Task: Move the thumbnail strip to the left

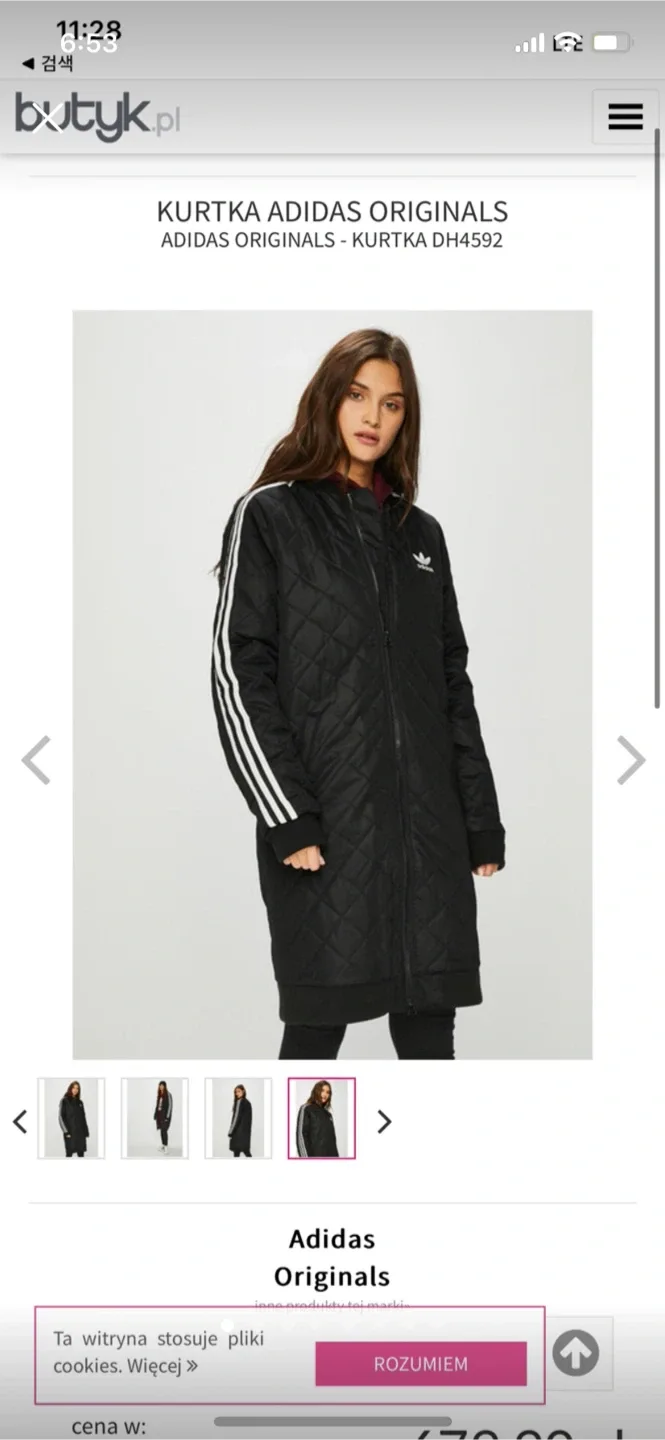Action: pyautogui.click(x=20, y=1121)
